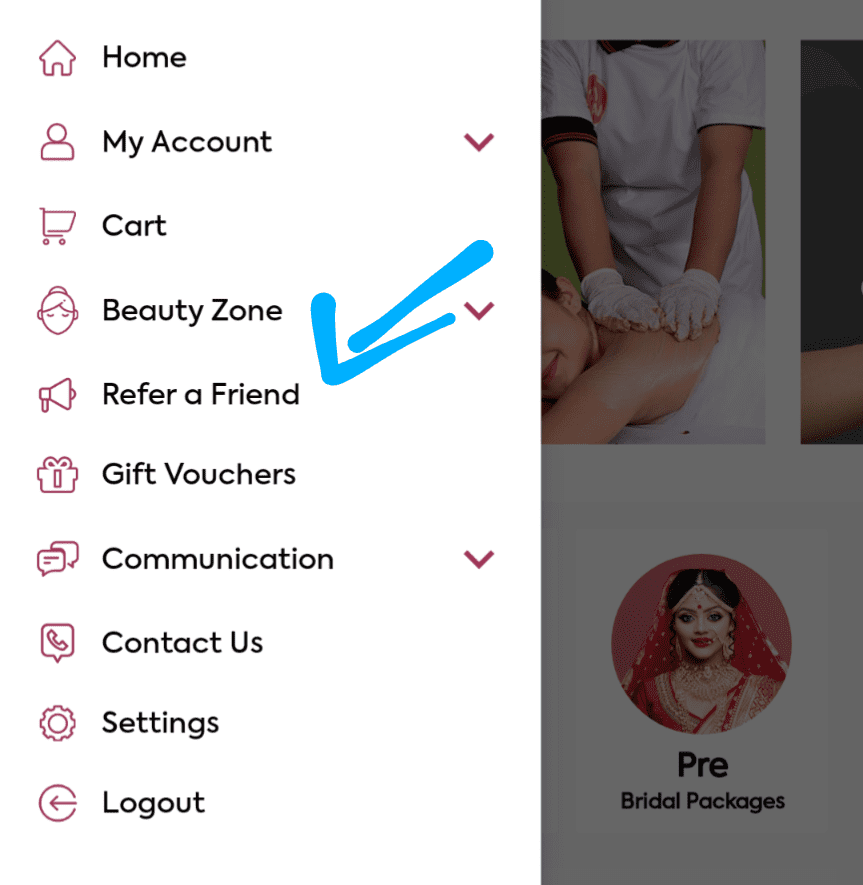This screenshot has width=863, height=885.
Task: Open the Cart
Action: (x=134, y=226)
